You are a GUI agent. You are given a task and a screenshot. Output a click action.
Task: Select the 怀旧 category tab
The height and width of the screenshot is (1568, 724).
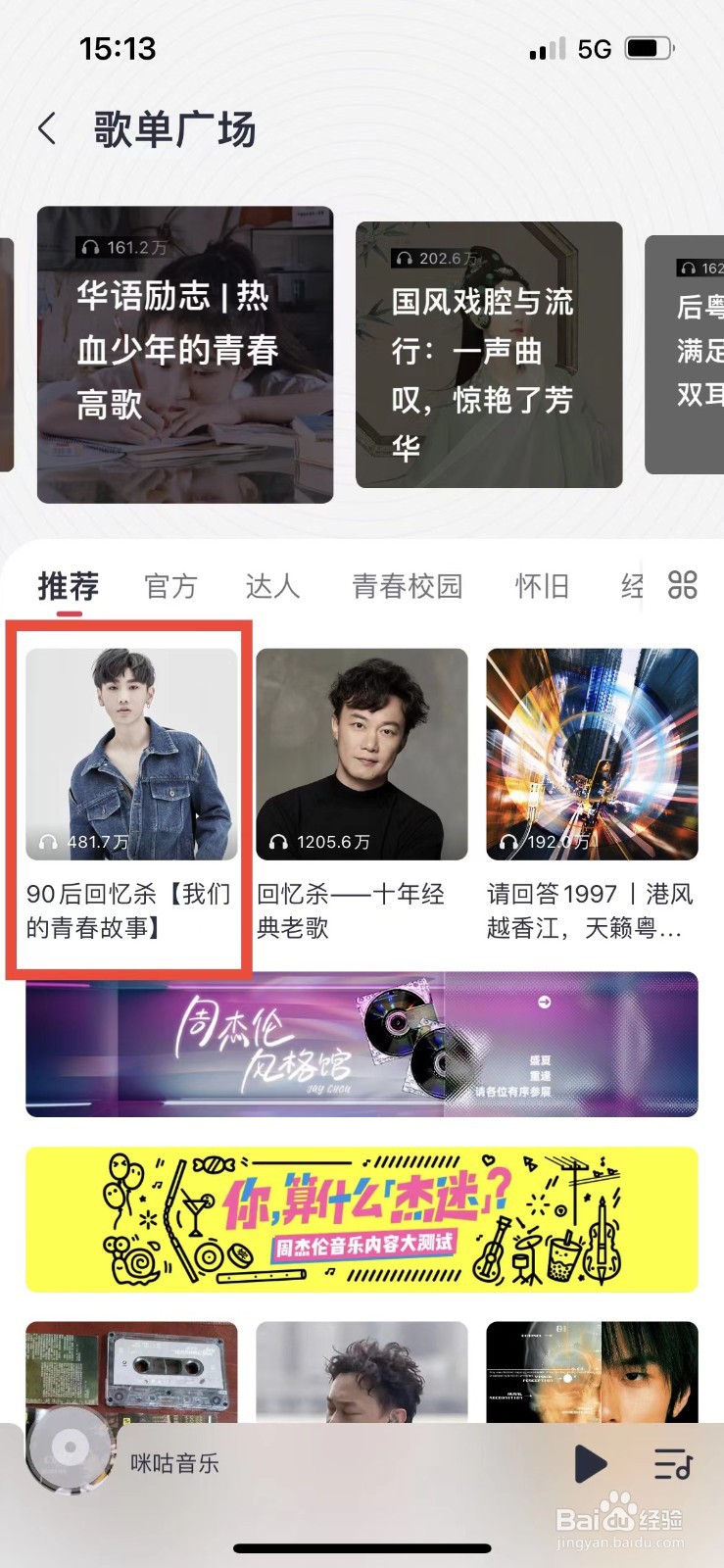(x=542, y=585)
